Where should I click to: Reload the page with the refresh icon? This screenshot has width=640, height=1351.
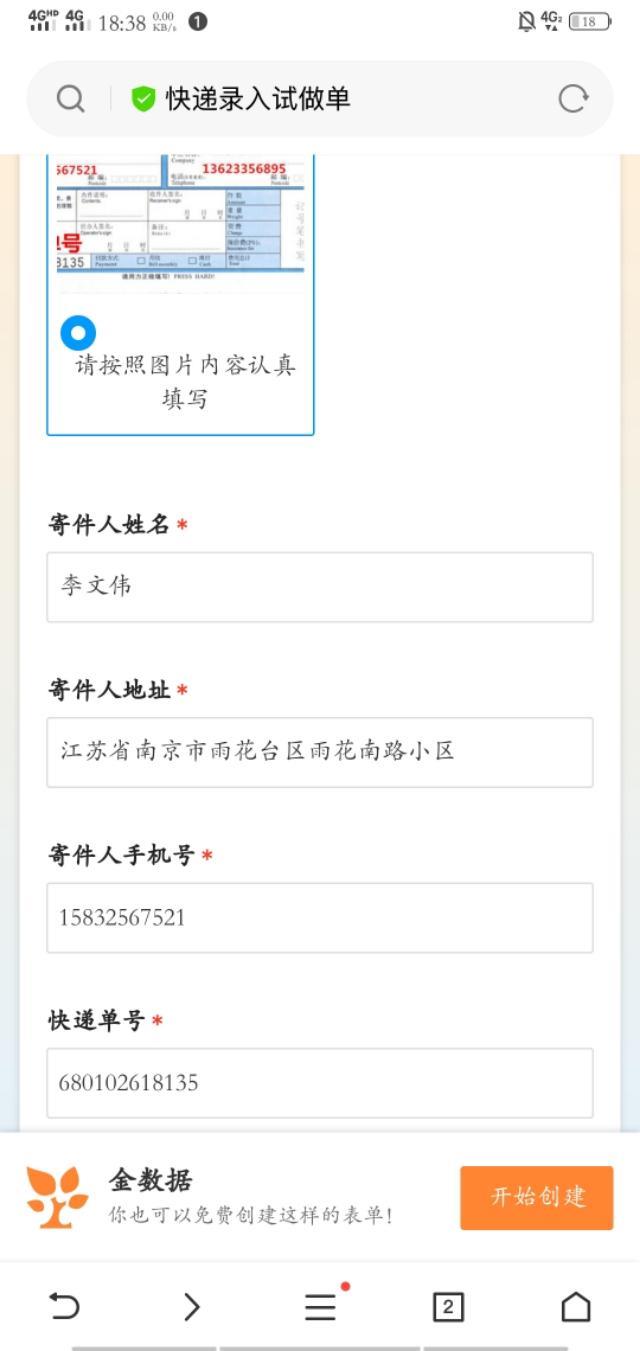click(573, 99)
